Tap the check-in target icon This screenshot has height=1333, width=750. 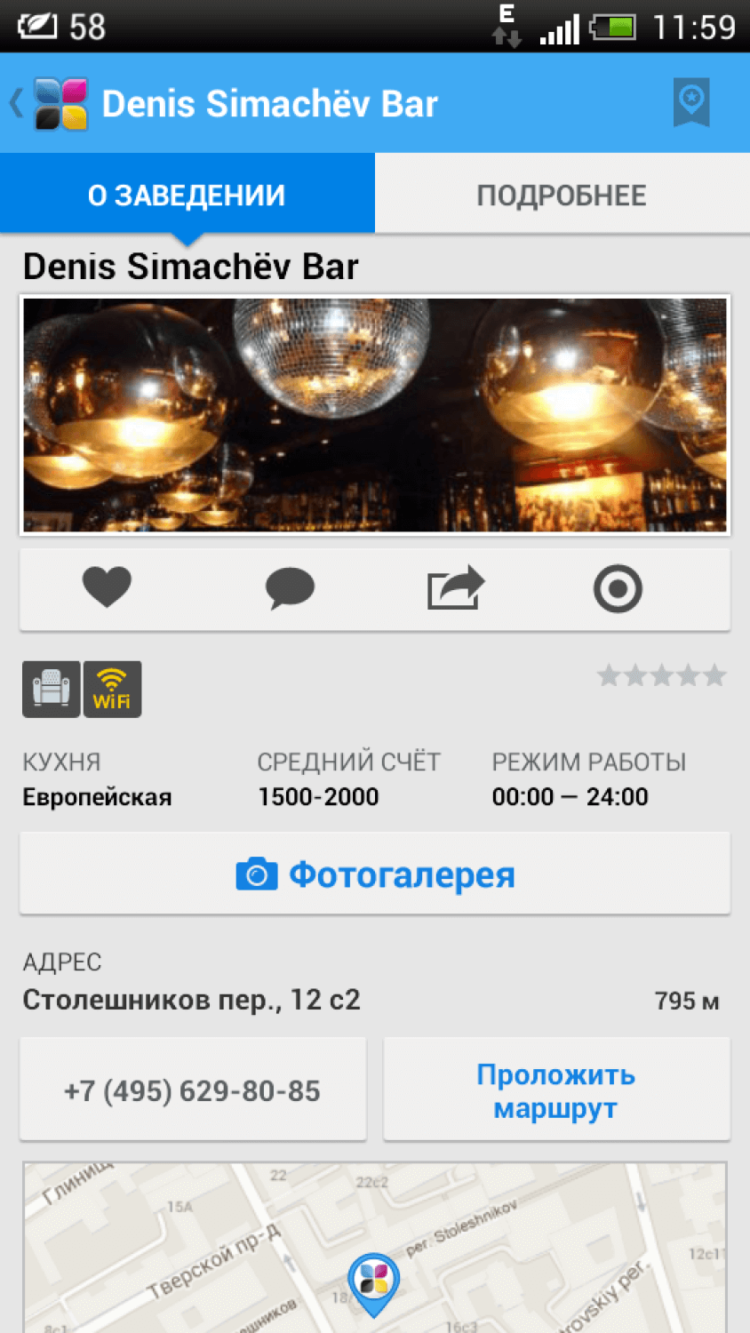coord(618,587)
